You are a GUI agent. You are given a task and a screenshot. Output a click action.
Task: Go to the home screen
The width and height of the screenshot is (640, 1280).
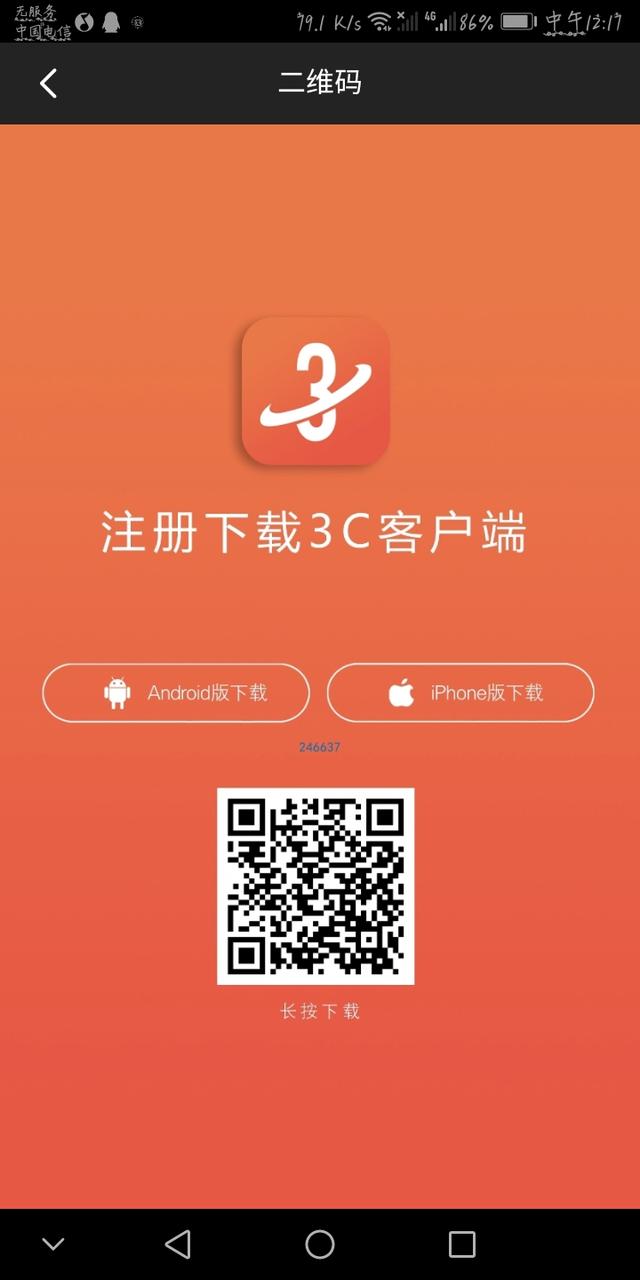coord(320,1244)
